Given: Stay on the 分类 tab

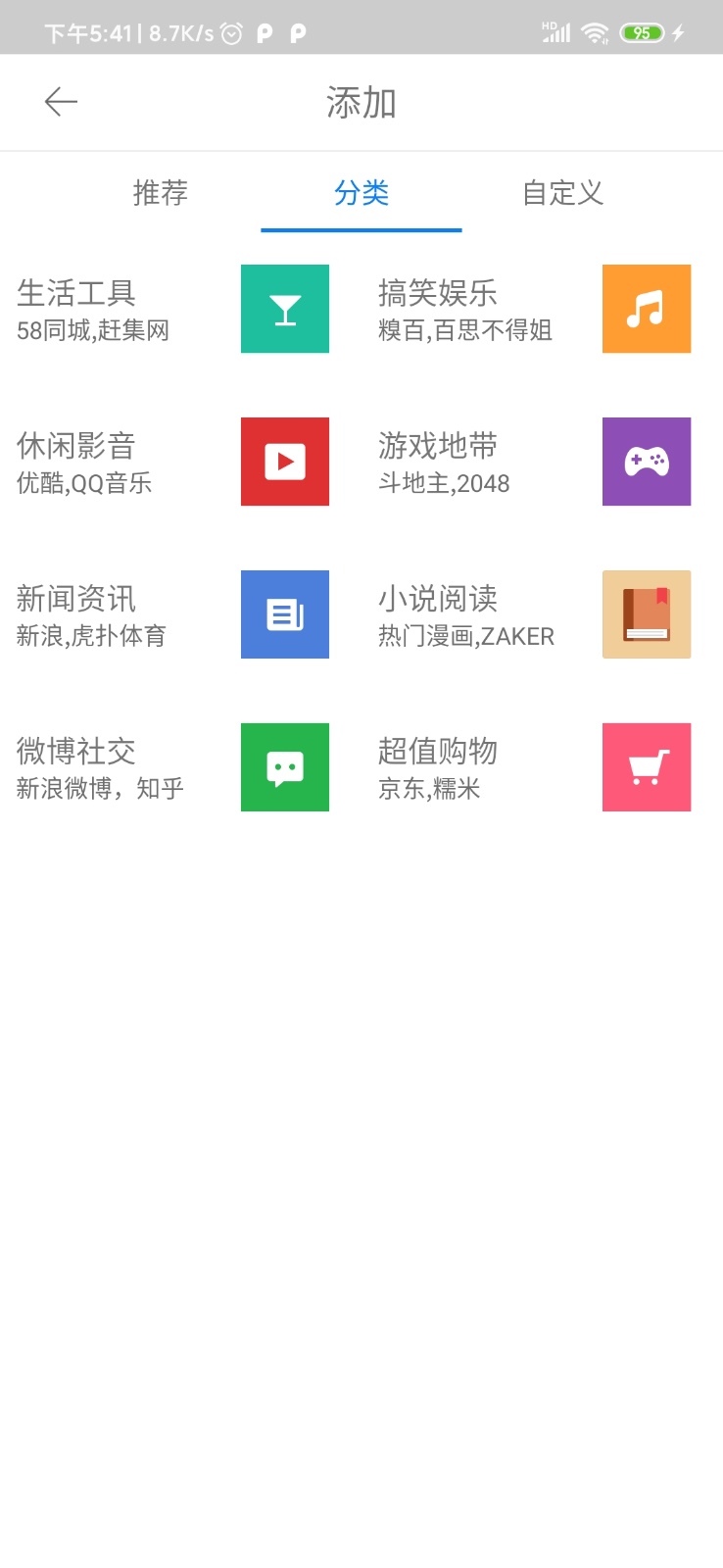Looking at the screenshot, I should (361, 193).
